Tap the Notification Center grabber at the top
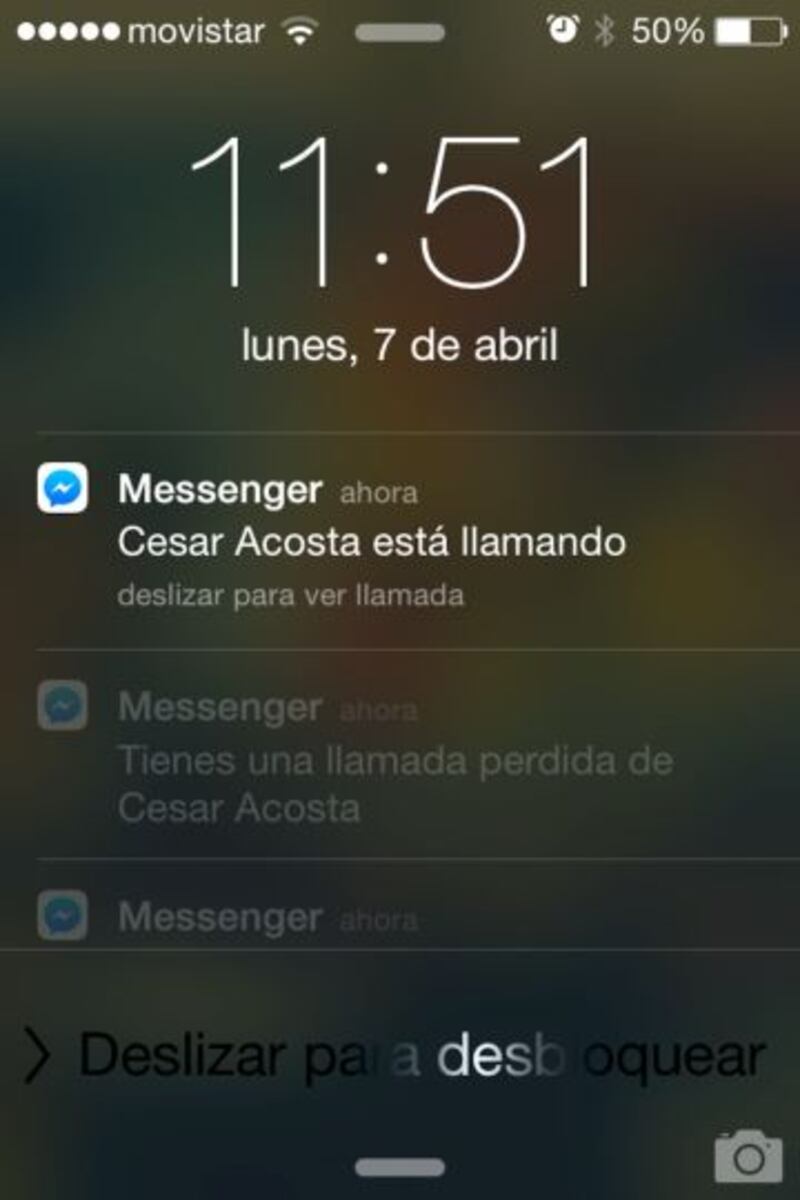Viewport: 800px width, 1200px height. coord(400,32)
